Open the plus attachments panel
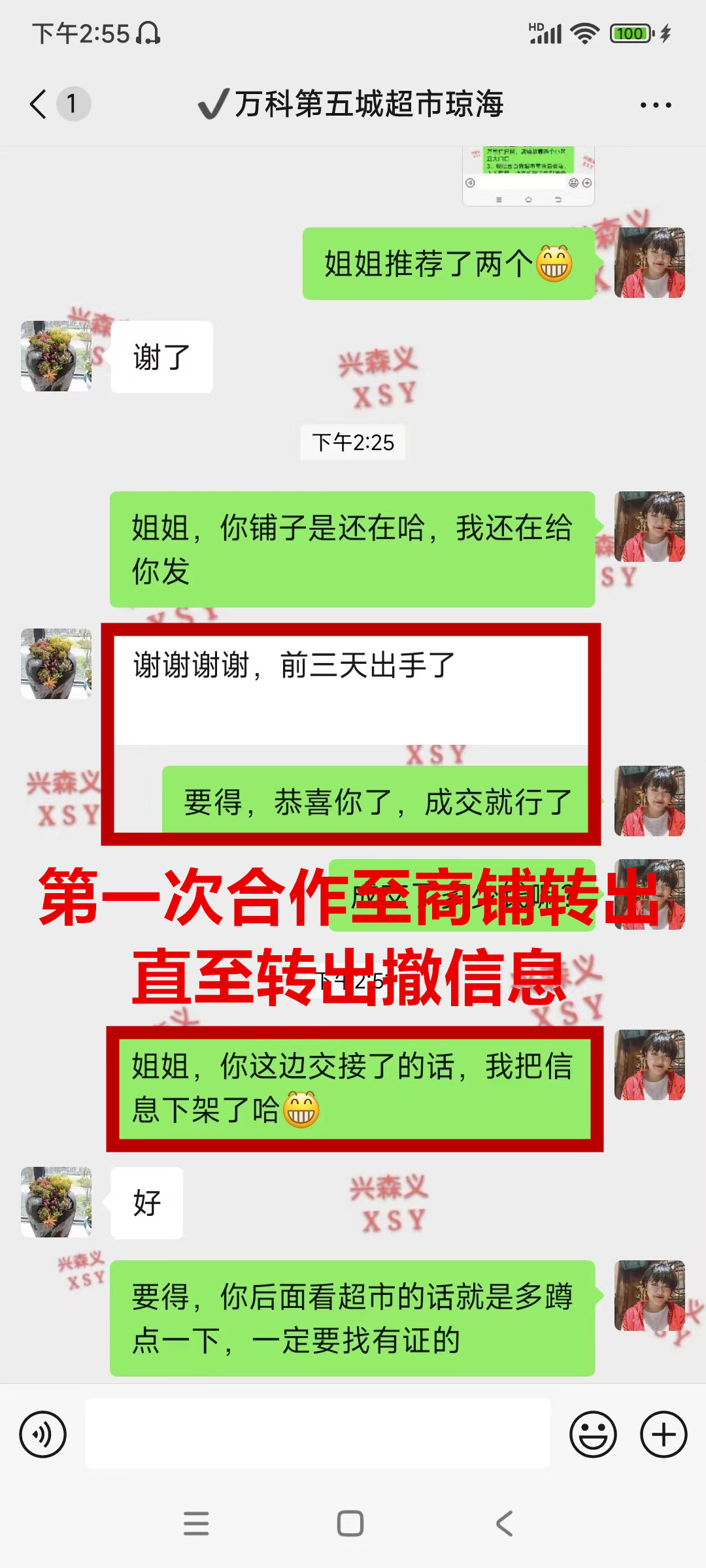706x1568 pixels. (x=664, y=1435)
